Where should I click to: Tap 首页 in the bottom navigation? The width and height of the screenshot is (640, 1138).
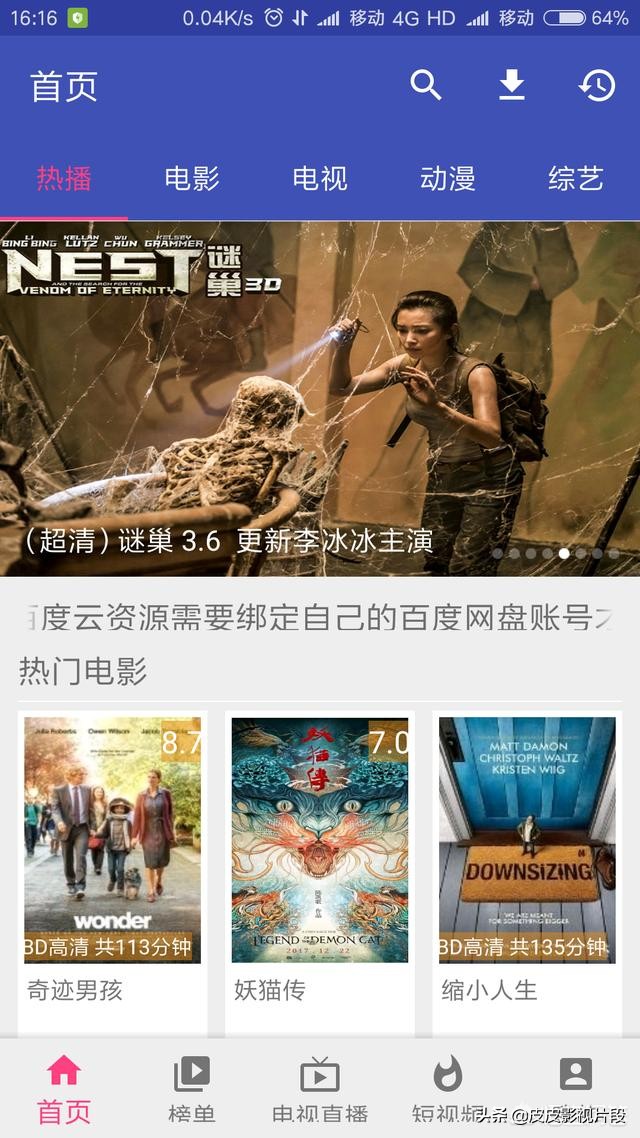click(x=64, y=1088)
